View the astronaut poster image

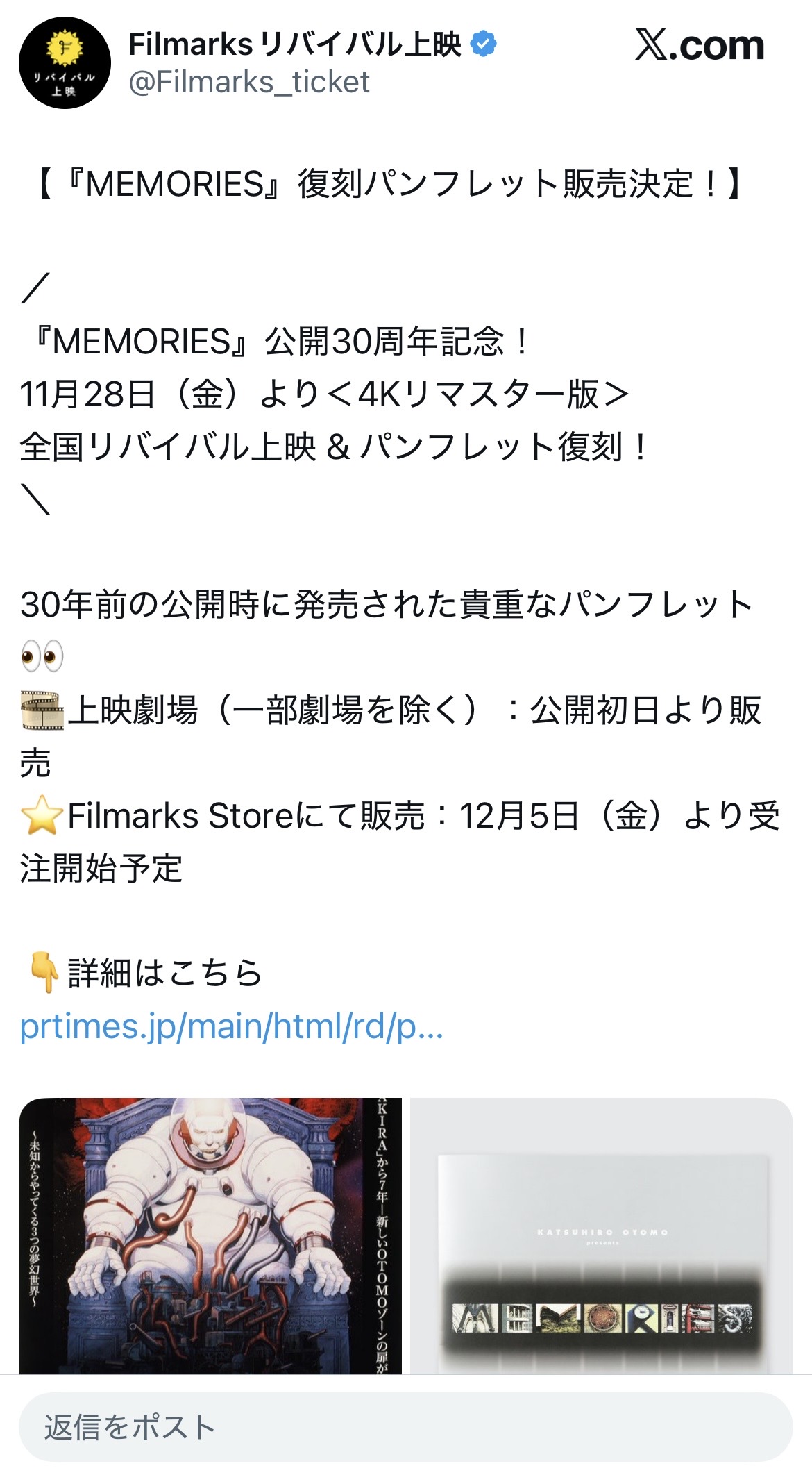210,1235
